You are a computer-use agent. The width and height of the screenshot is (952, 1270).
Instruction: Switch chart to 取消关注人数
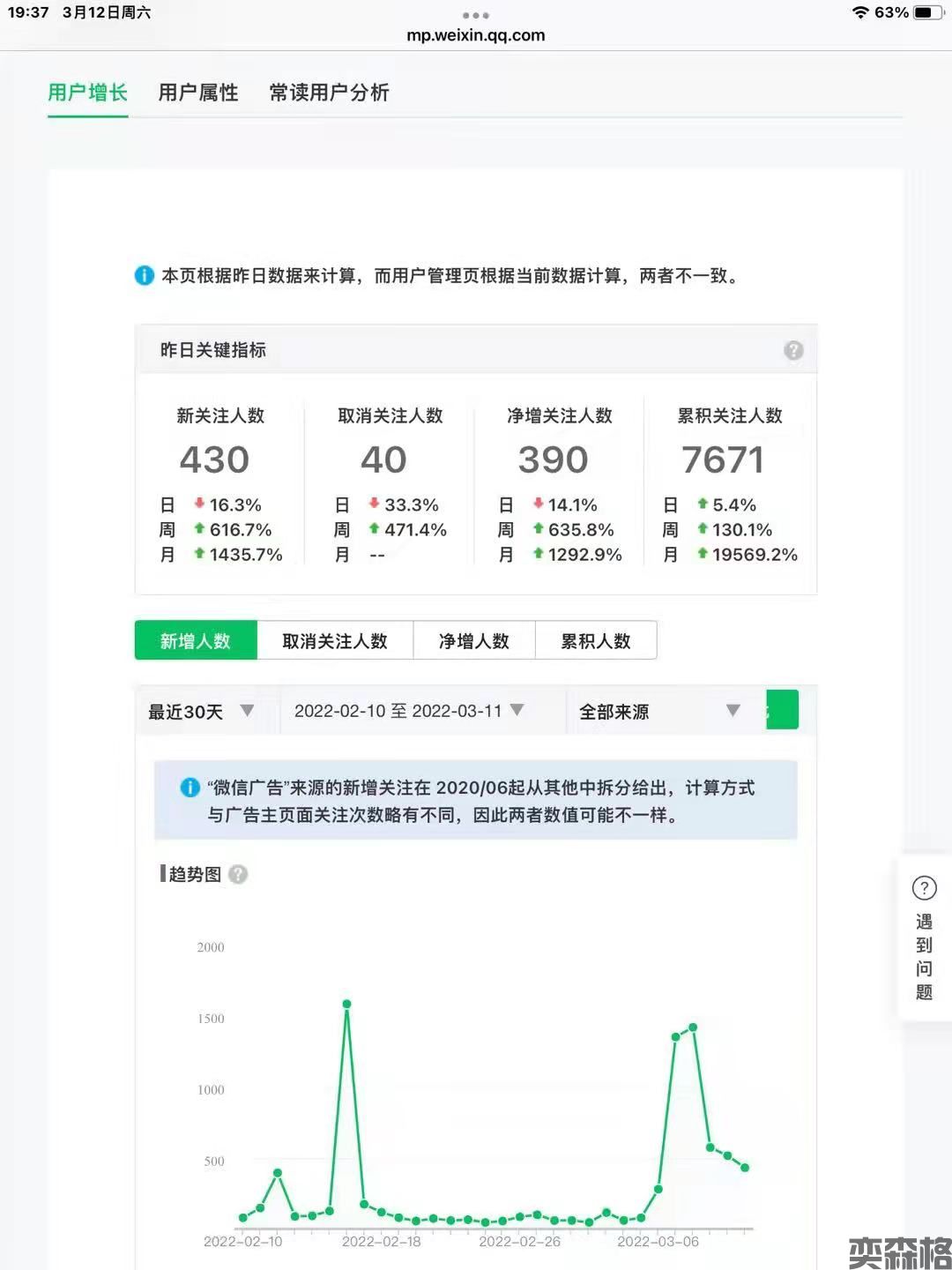coord(335,641)
